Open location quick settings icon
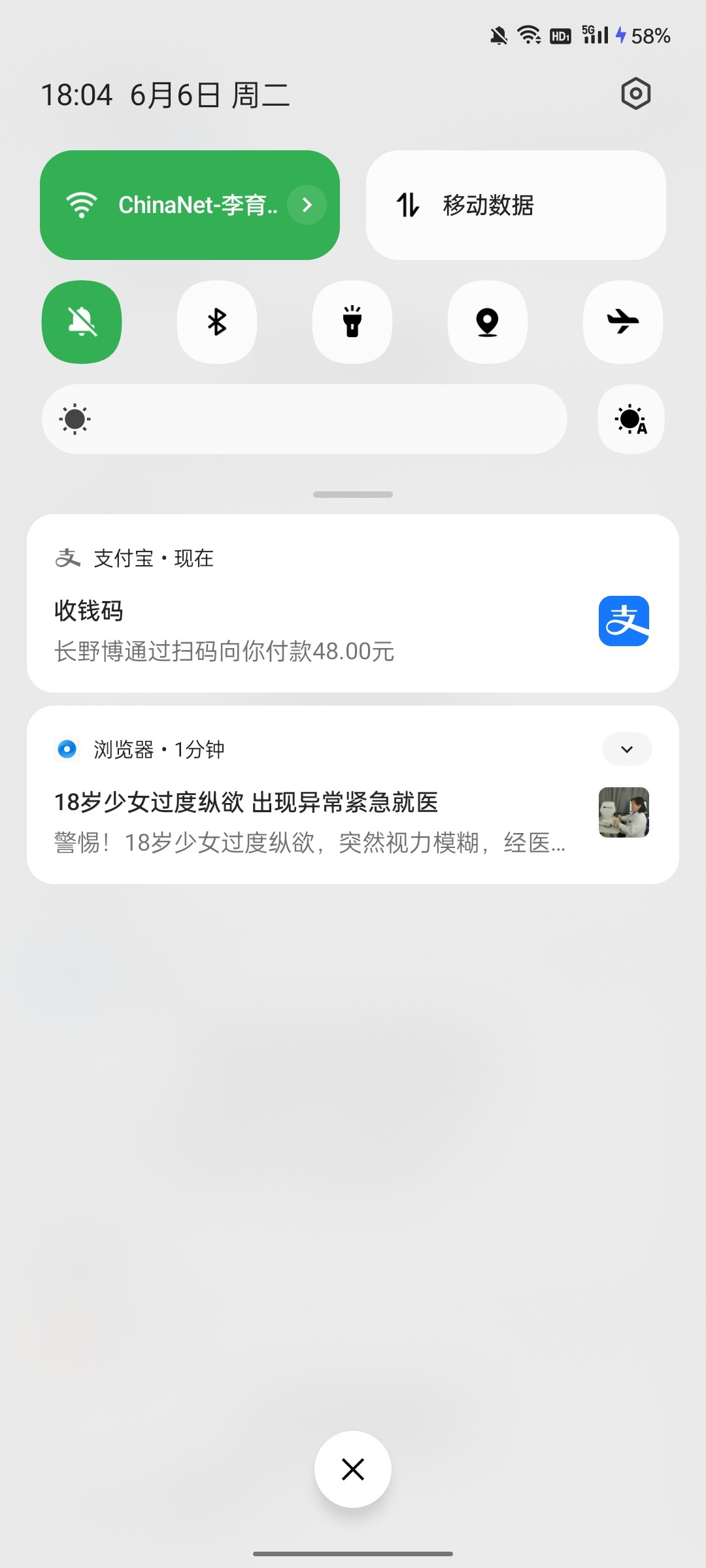Image resolution: width=706 pixels, height=1568 pixels. (487, 322)
